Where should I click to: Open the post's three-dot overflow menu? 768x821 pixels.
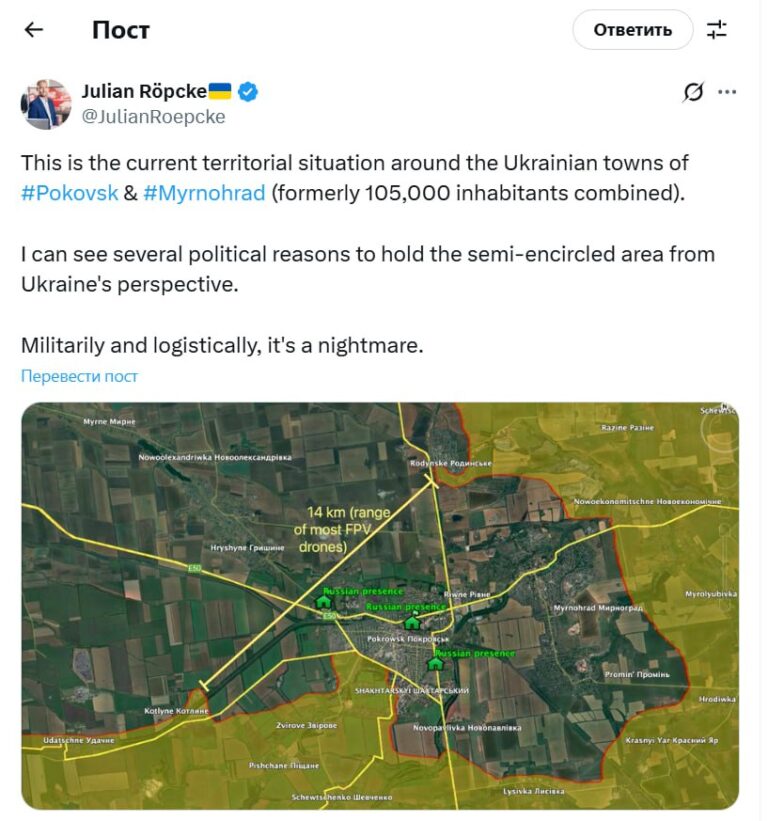click(727, 92)
